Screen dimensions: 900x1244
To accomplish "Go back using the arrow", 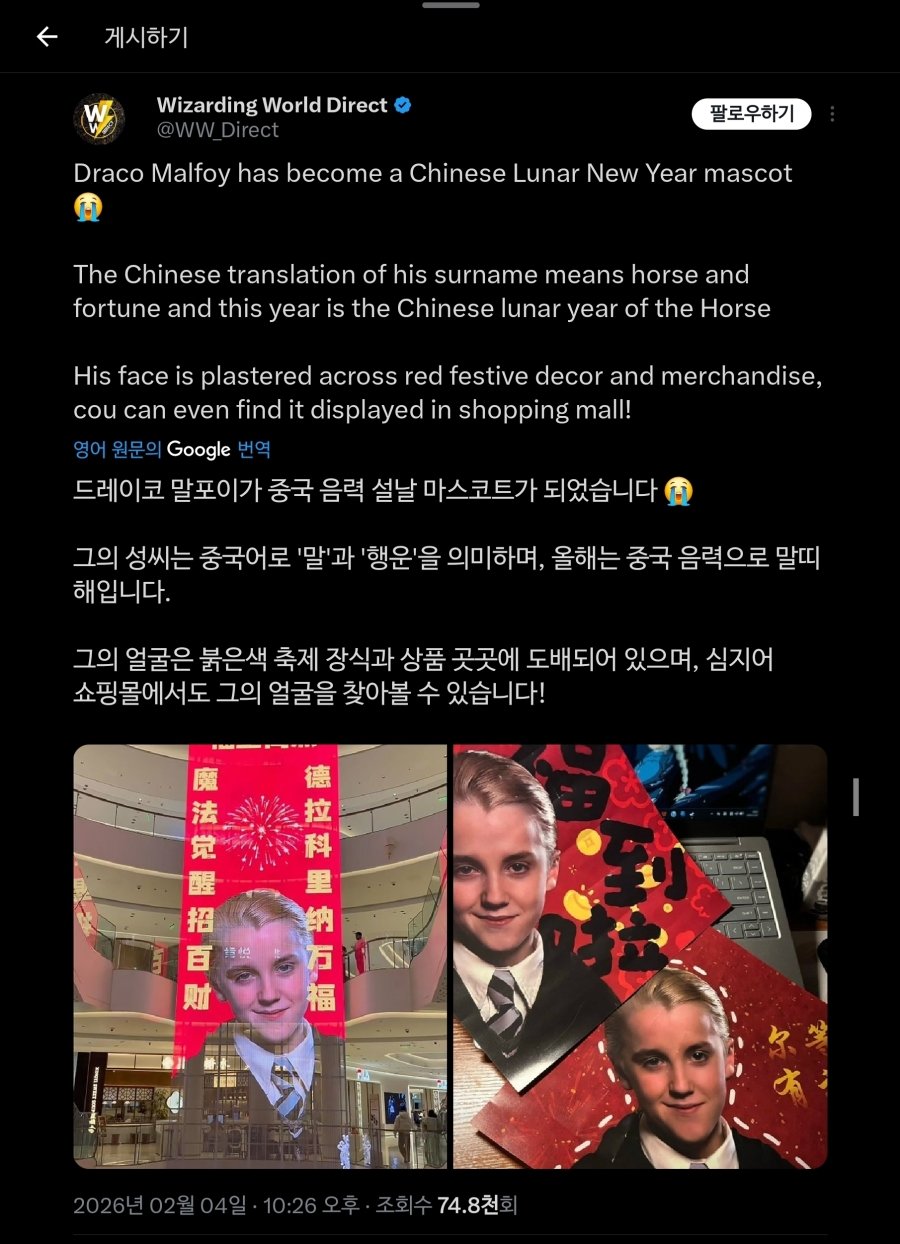I will pyautogui.click(x=47, y=38).
